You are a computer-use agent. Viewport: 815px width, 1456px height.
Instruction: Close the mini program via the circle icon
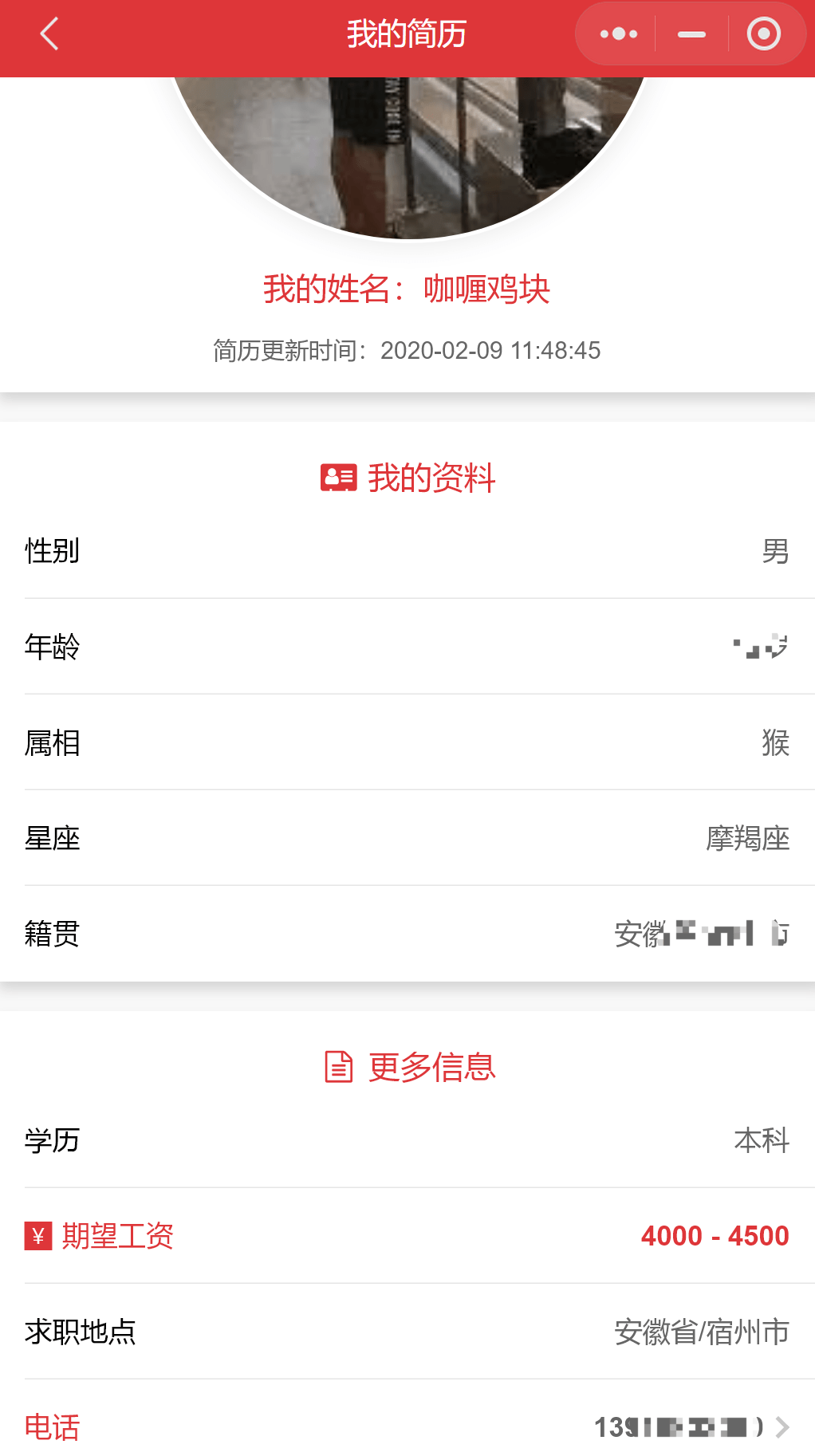[x=763, y=34]
